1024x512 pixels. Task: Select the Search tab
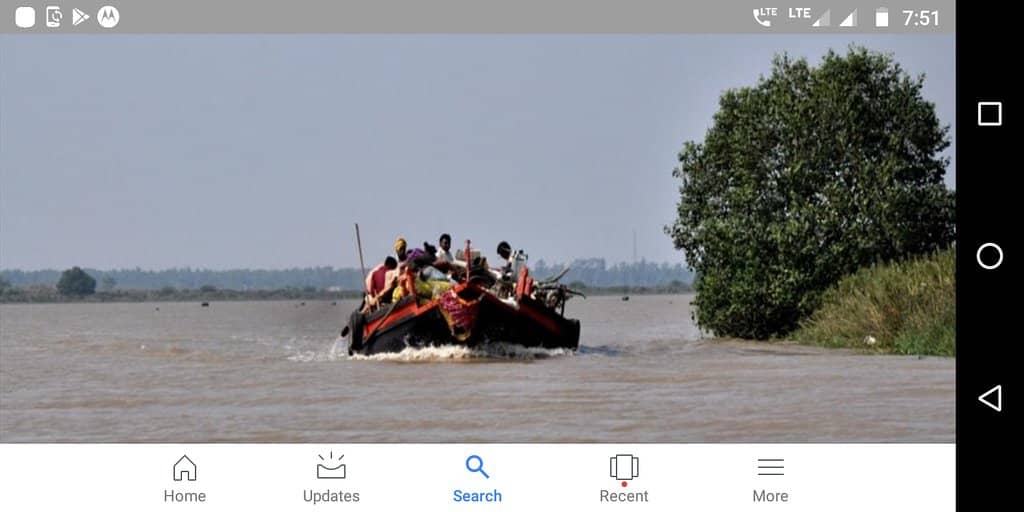477,479
